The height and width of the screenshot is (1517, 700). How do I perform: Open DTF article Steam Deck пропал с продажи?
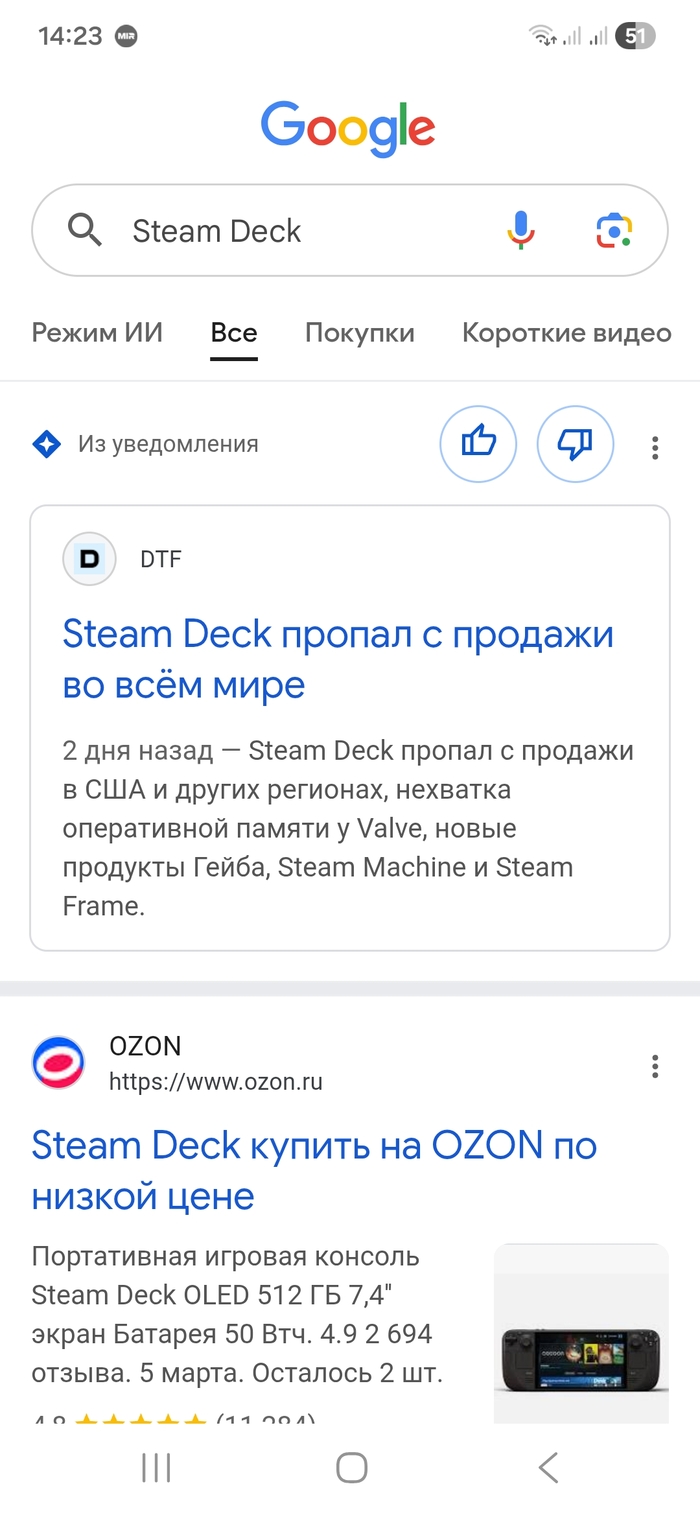click(337, 660)
